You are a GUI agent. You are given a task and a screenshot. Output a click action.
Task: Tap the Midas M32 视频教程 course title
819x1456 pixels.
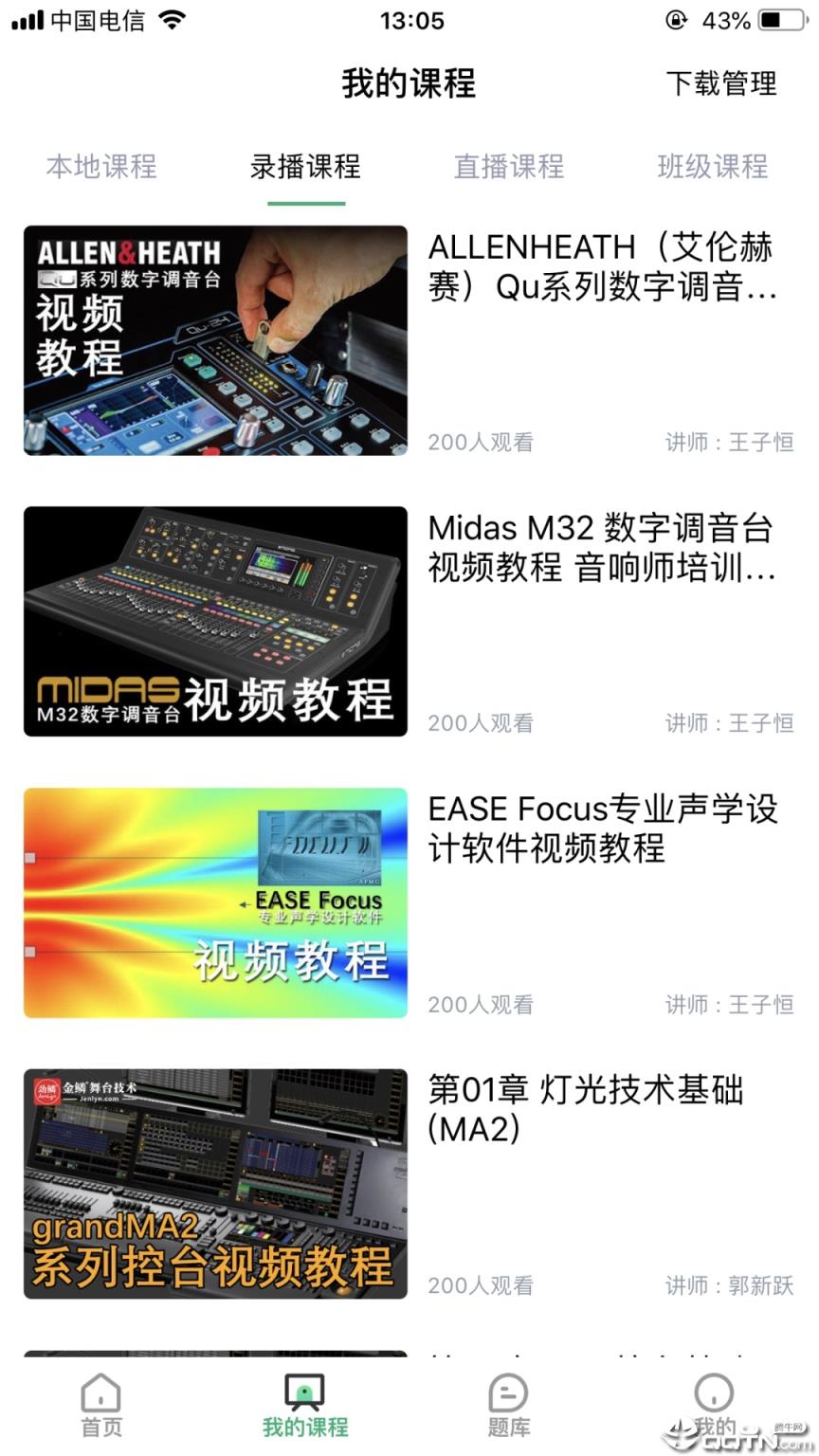tap(603, 550)
